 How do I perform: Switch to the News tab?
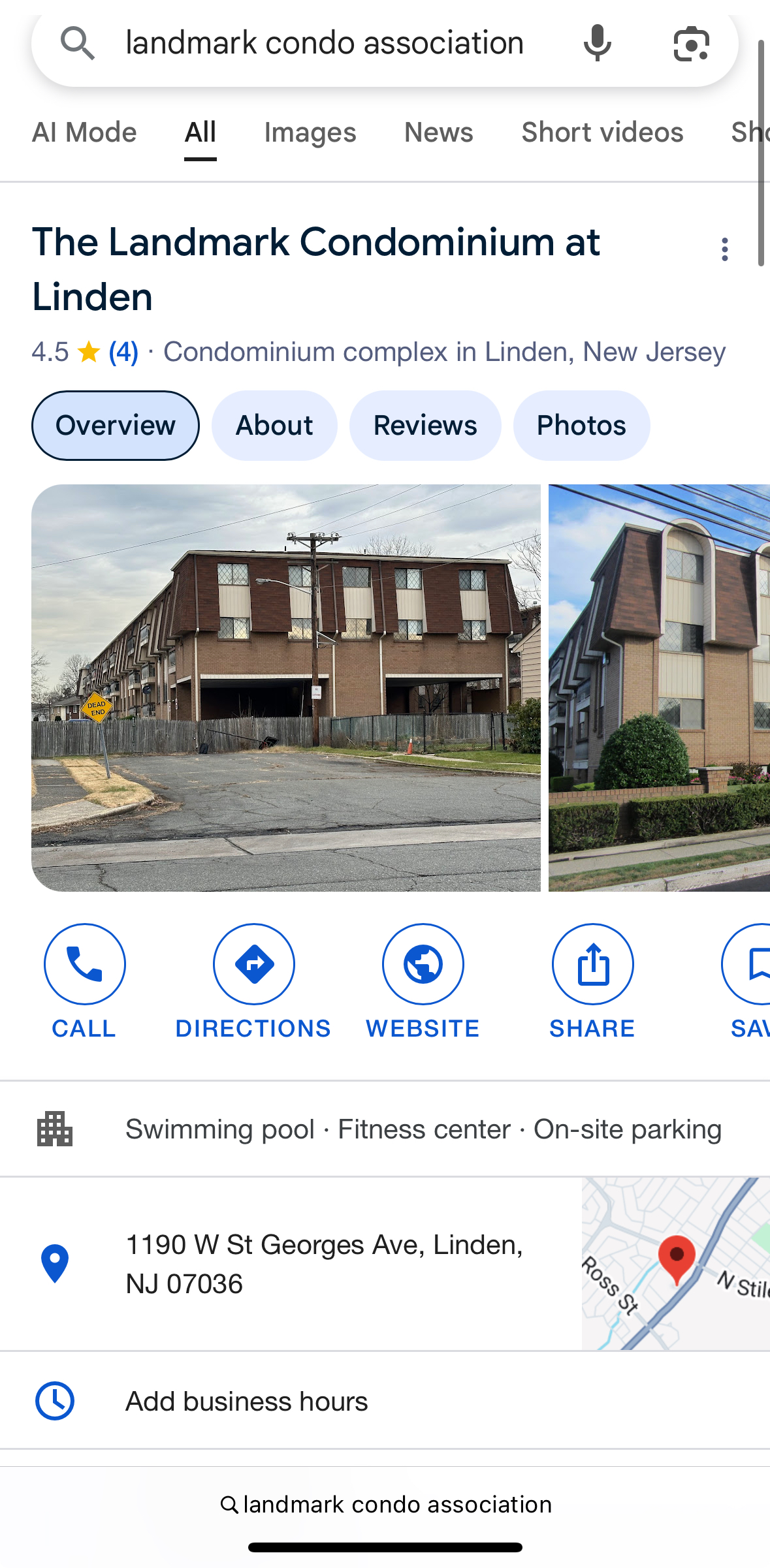(438, 133)
